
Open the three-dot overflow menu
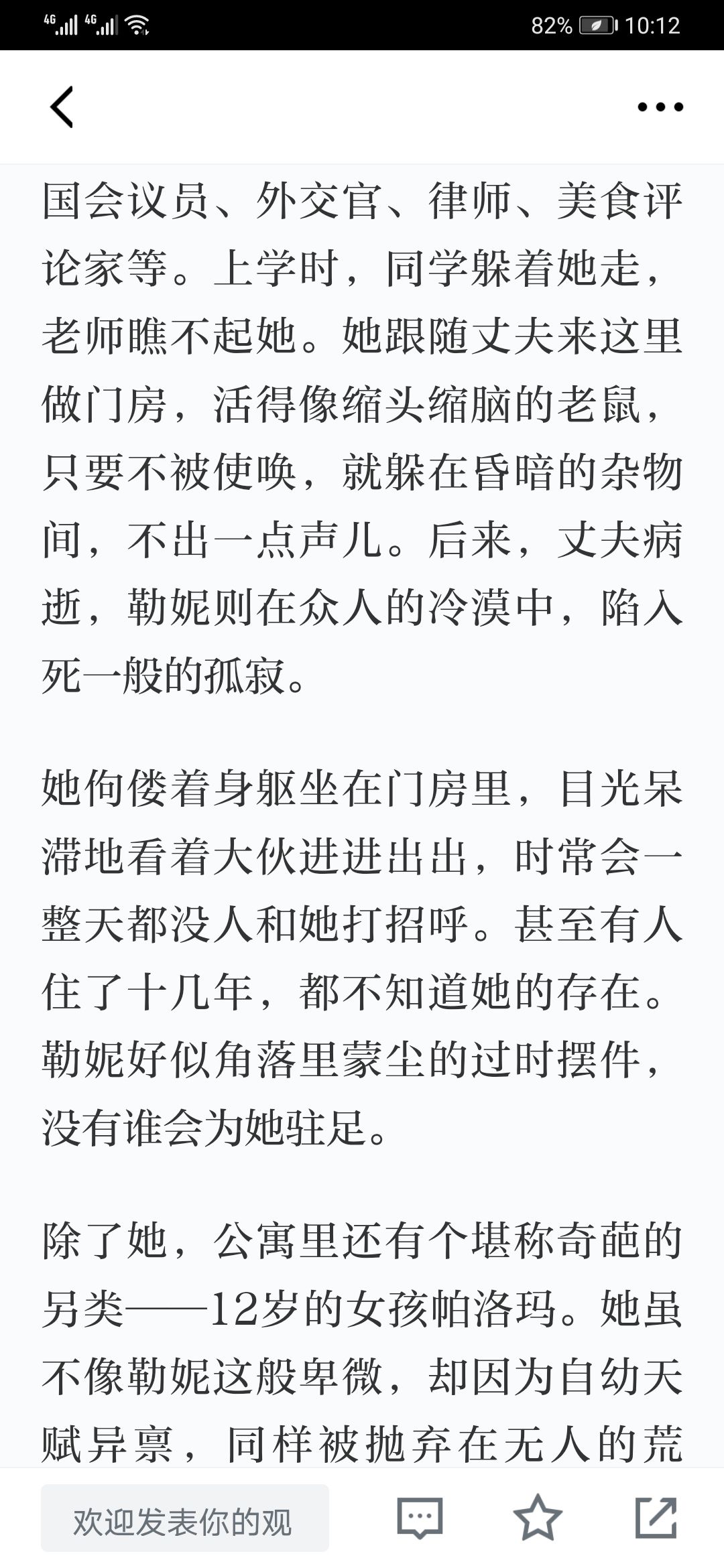[x=660, y=107]
